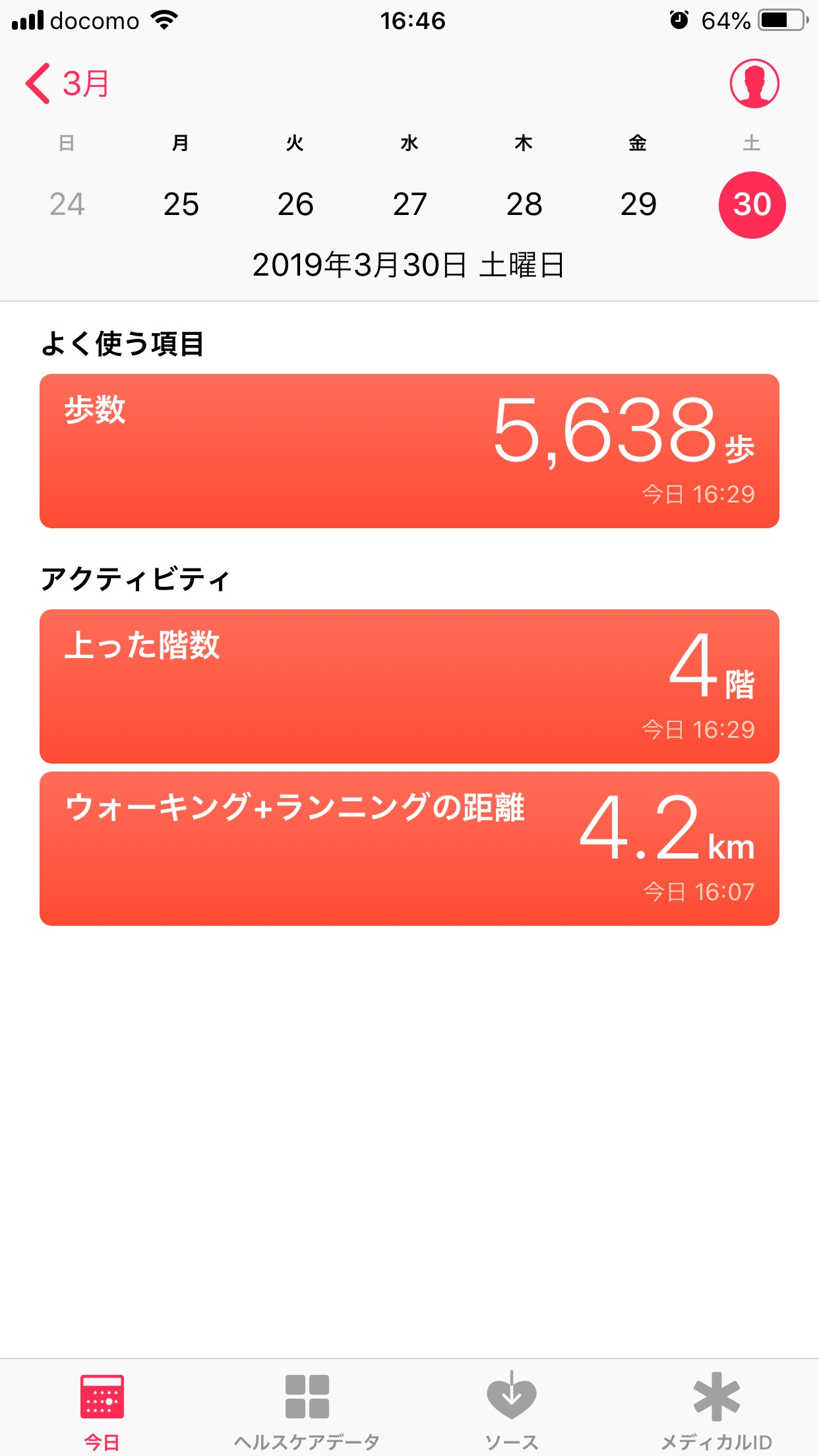819x1456 pixels.
Task: Select day 27 in the week row
Action: [409, 204]
